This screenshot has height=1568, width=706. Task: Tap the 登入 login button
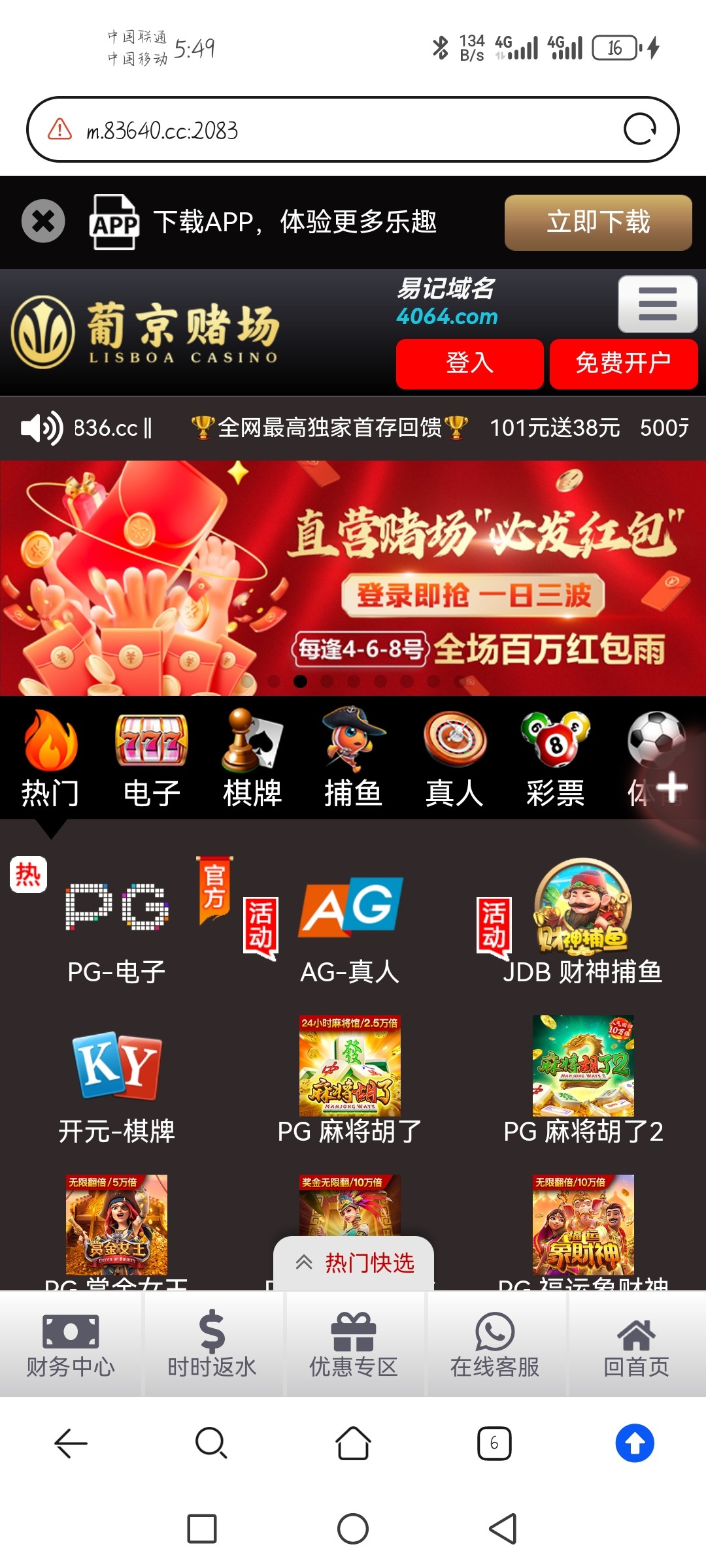coord(469,363)
